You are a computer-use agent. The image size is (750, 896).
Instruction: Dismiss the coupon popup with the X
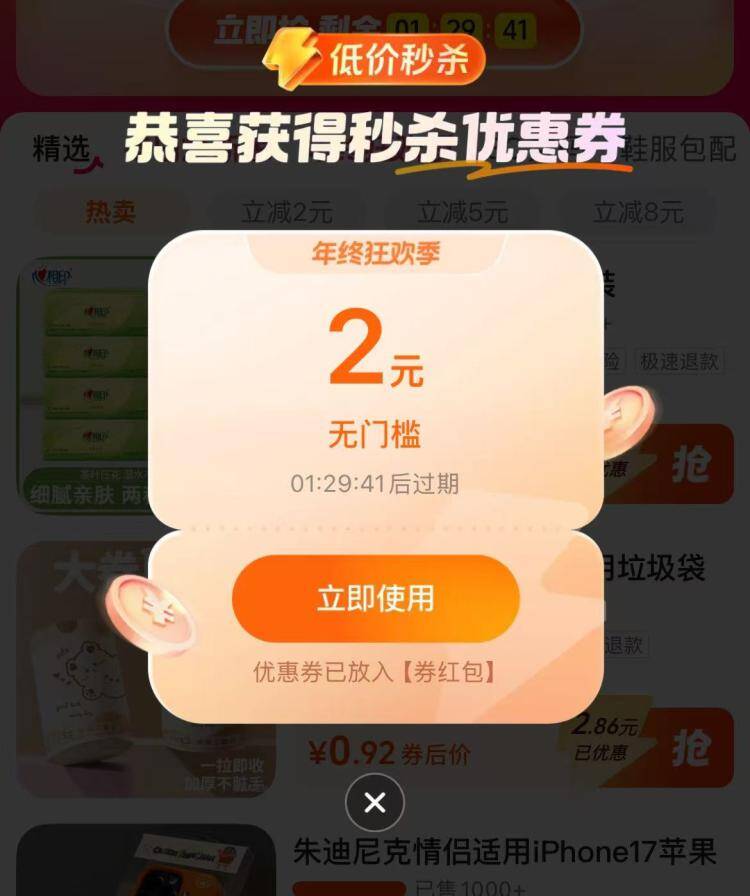[x=375, y=802]
